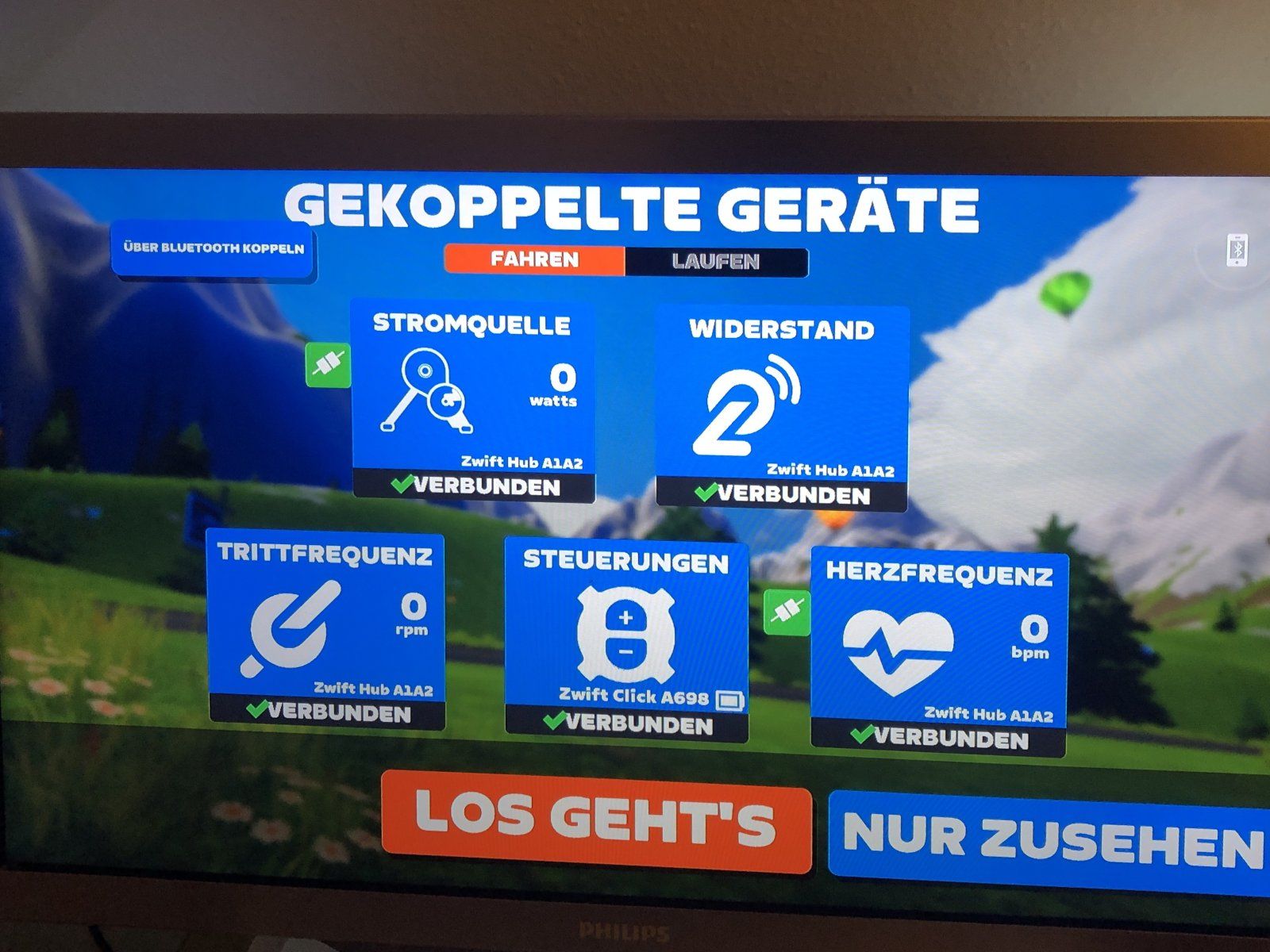Tap the green plug icon beside Stromquelle

(x=329, y=365)
